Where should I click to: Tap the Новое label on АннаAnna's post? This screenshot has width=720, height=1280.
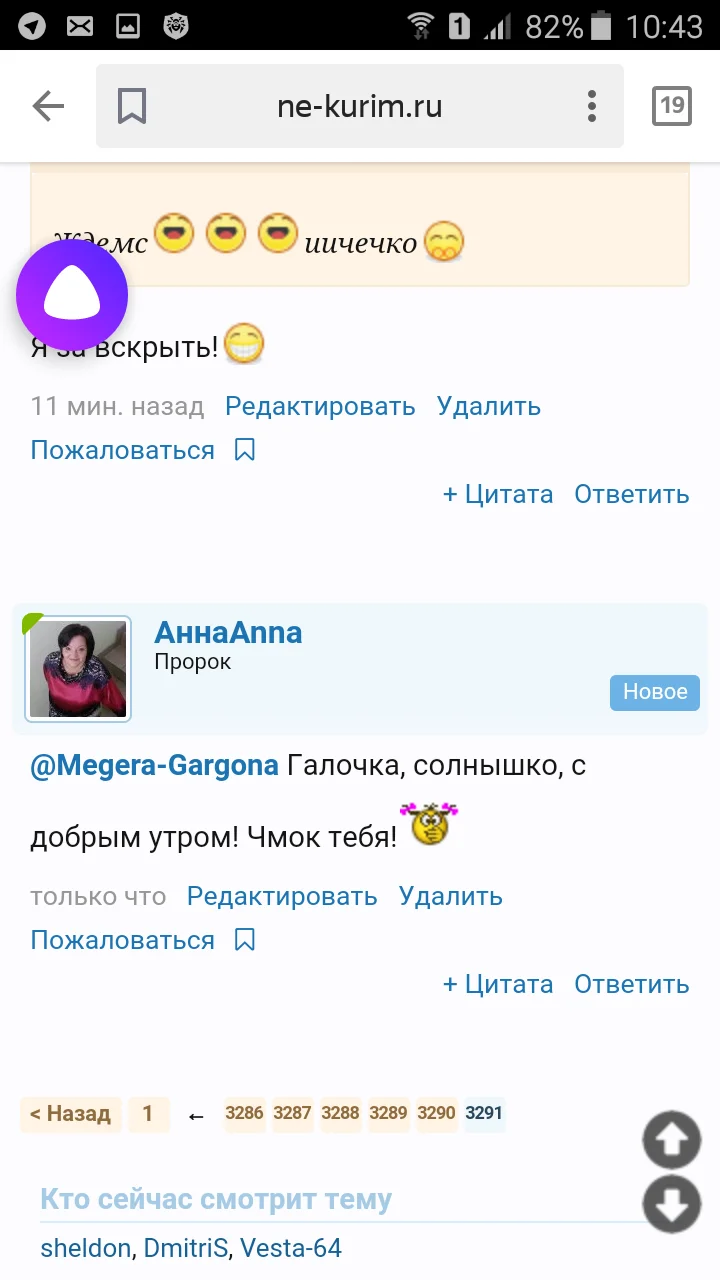pyautogui.click(x=654, y=692)
